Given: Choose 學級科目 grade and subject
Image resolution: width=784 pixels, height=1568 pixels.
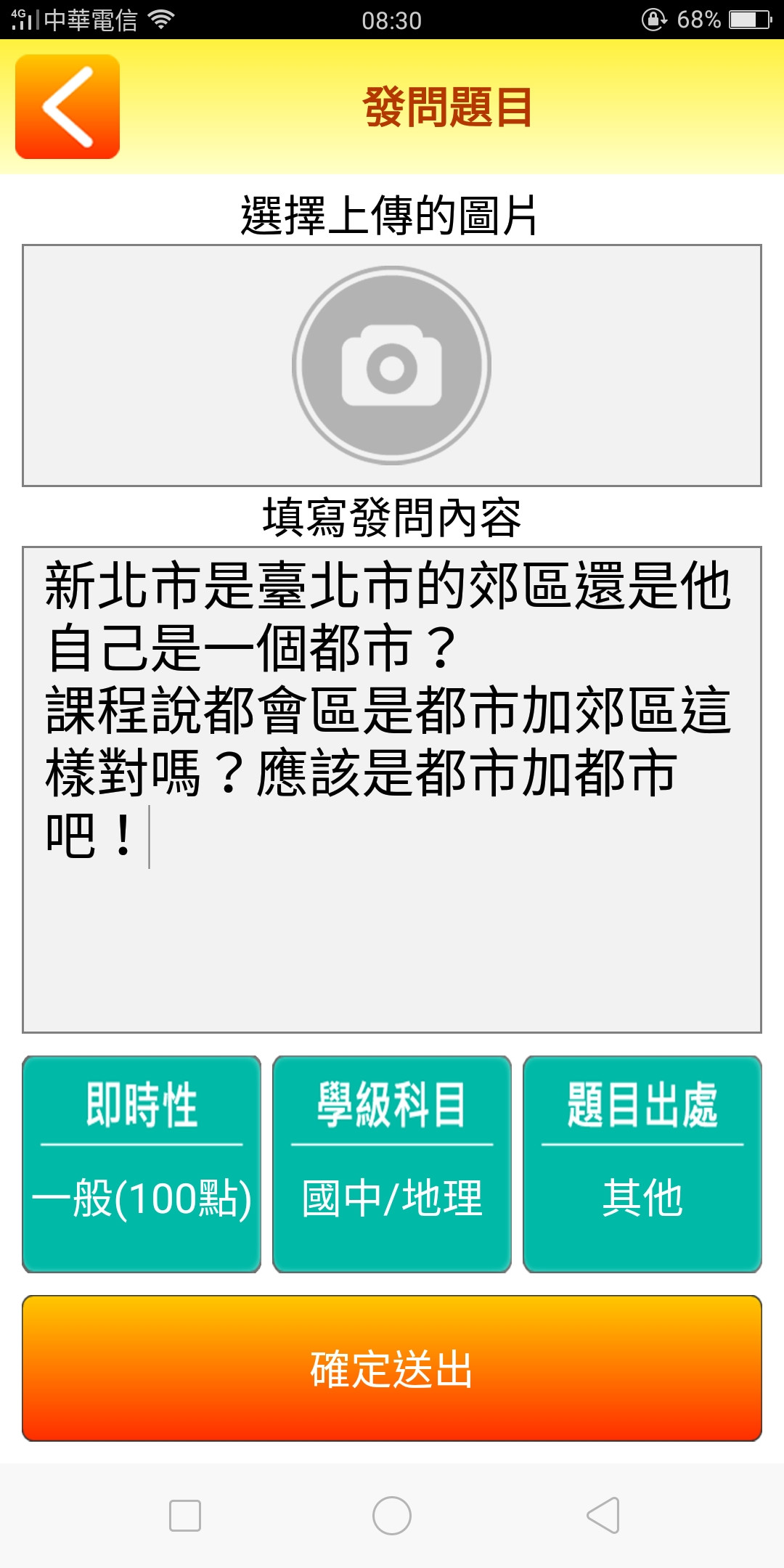Looking at the screenshot, I should click(x=392, y=1164).
